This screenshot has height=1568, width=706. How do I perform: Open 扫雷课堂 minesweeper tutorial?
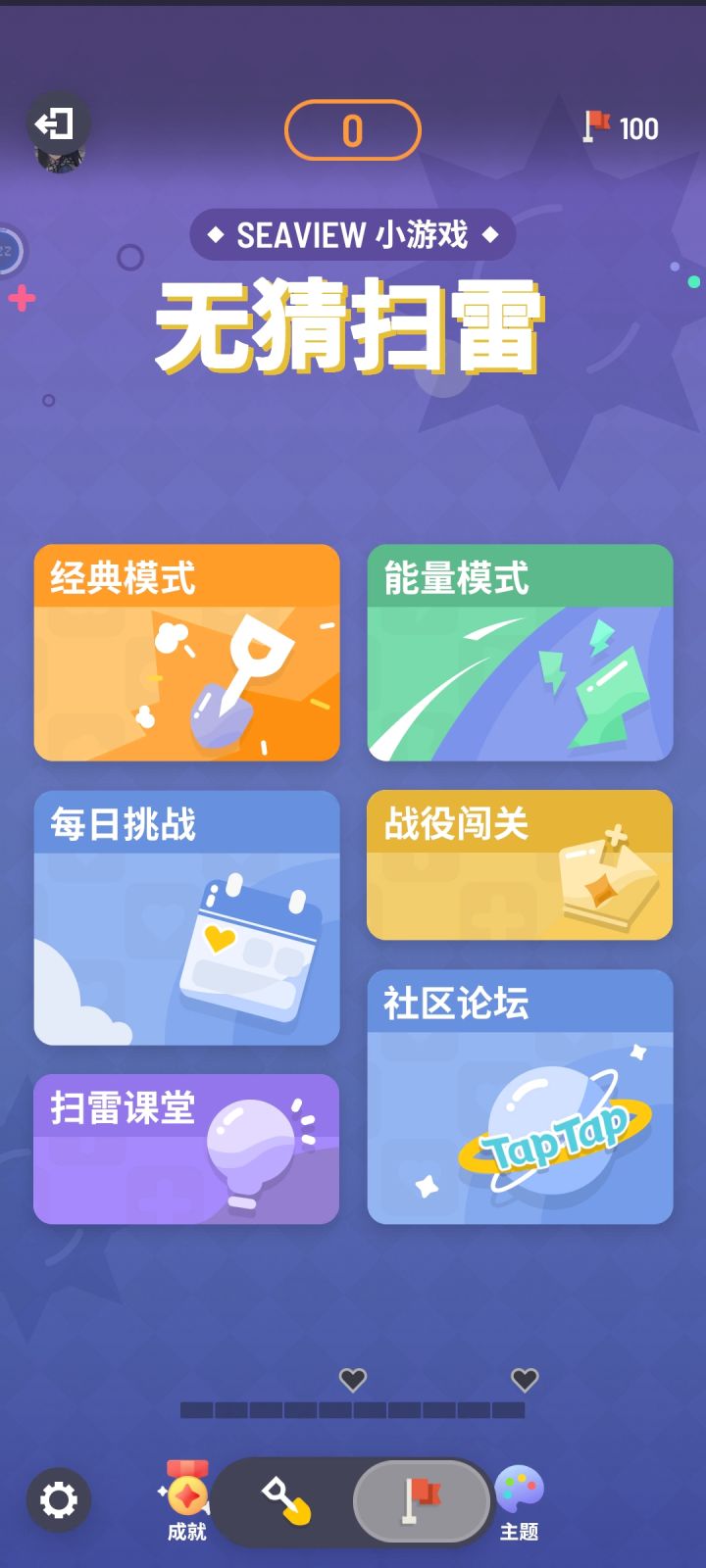click(x=186, y=1147)
